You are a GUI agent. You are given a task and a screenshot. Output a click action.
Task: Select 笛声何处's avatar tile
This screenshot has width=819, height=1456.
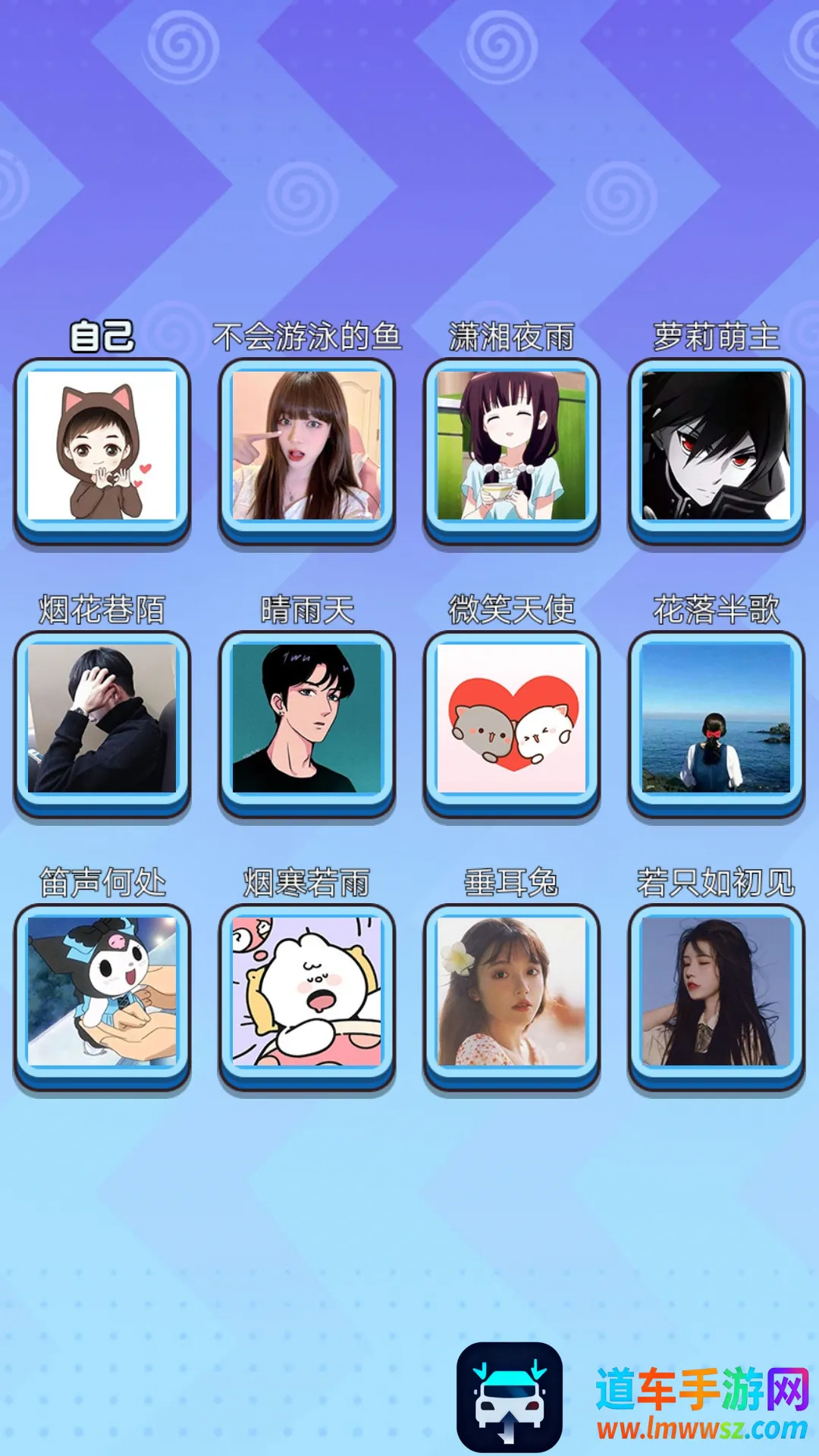coord(102,992)
